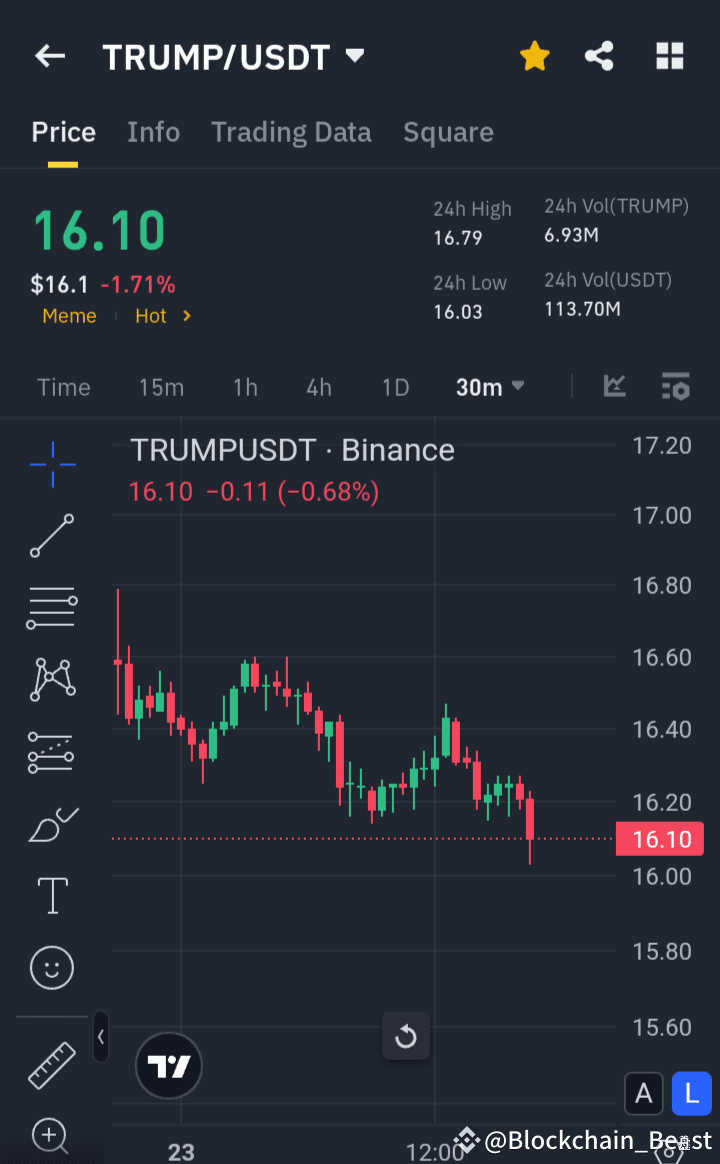
Task: Open the Info tab
Action: (x=153, y=131)
